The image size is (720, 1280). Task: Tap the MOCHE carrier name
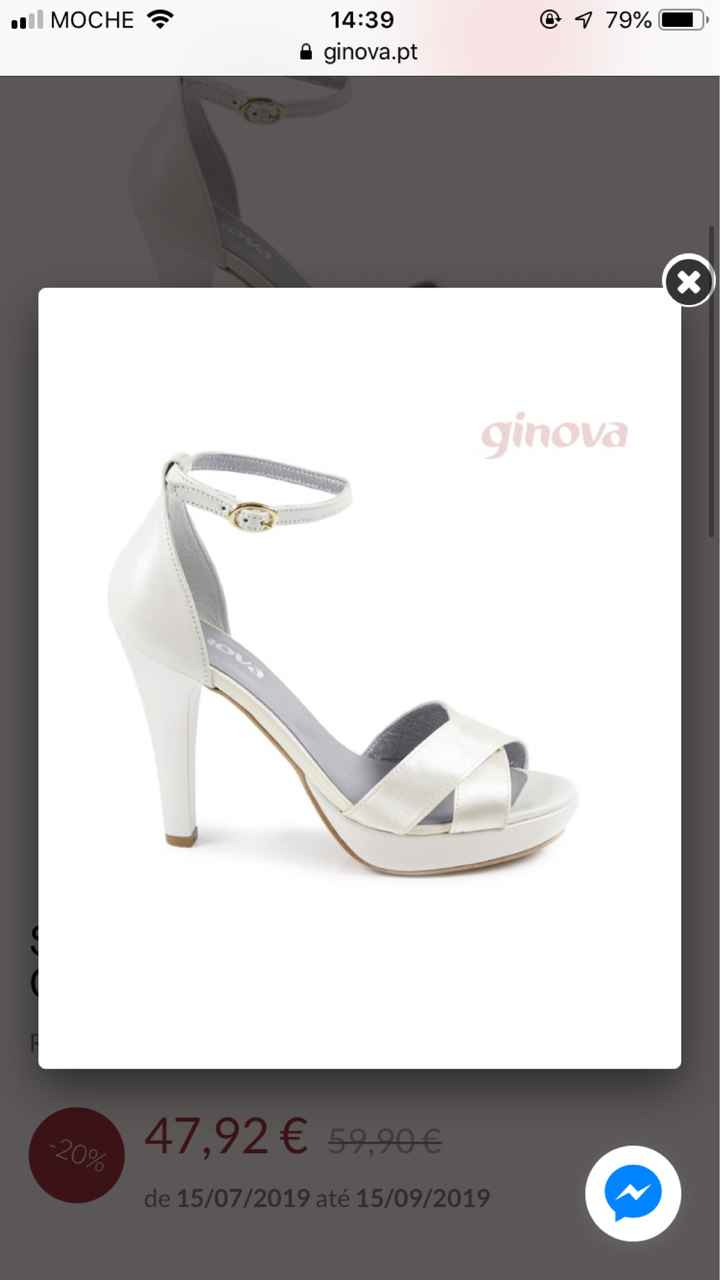coord(95,17)
